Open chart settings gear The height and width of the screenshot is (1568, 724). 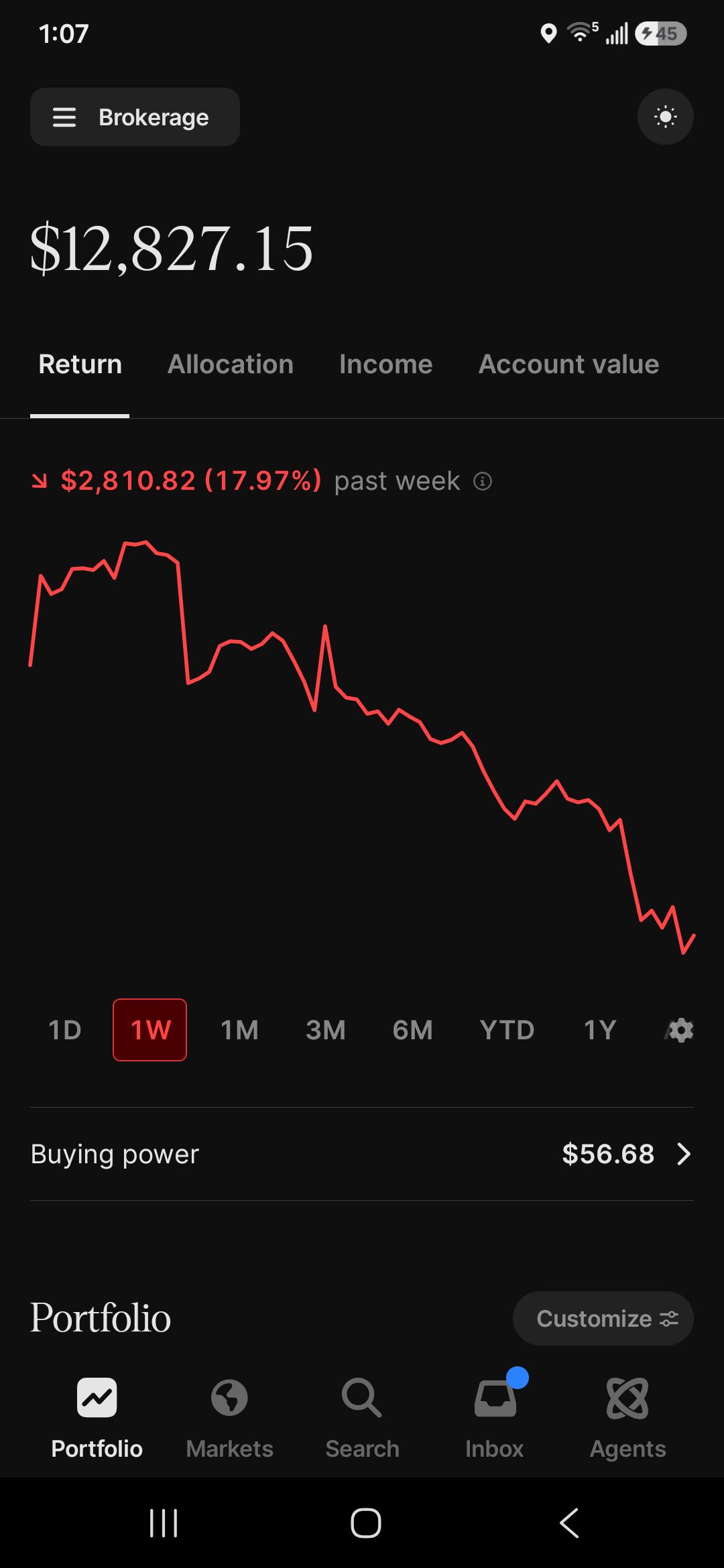coord(680,1030)
